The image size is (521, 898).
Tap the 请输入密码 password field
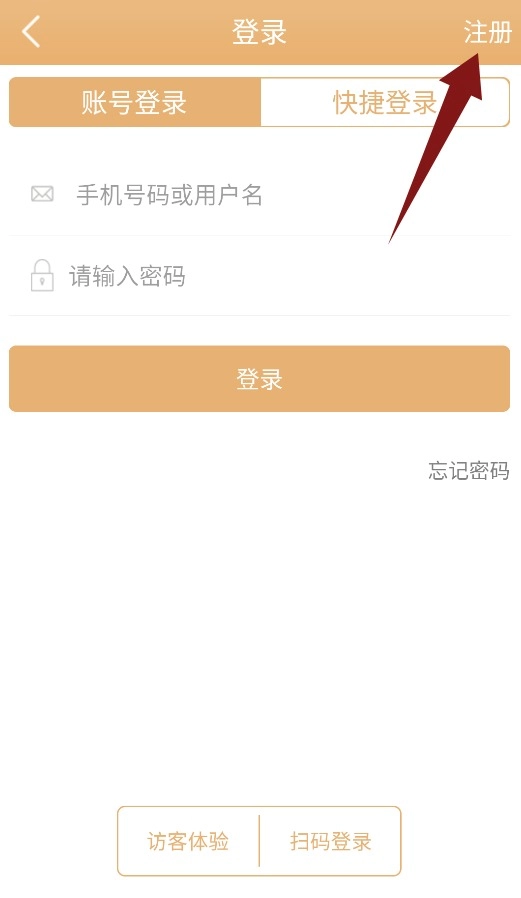click(259, 276)
